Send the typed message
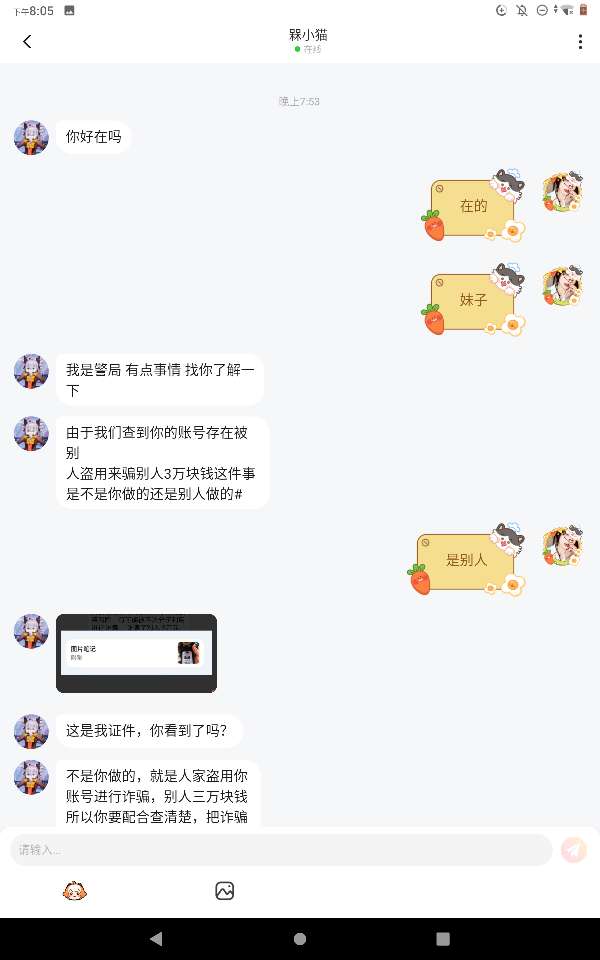The image size is (600, 960). point(573,850)
